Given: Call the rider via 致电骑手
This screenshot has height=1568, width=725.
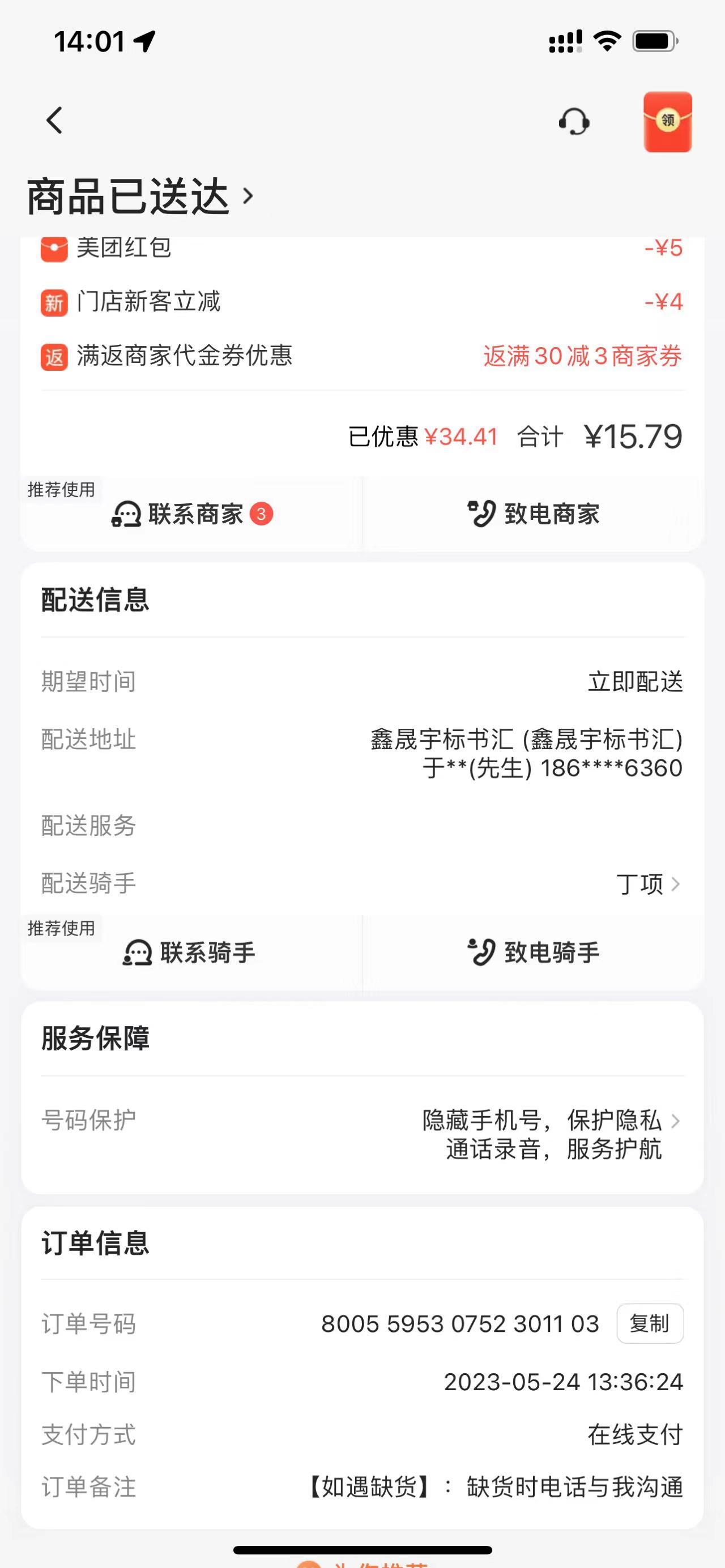Looking at the screenshot, I should pos(533,952).
